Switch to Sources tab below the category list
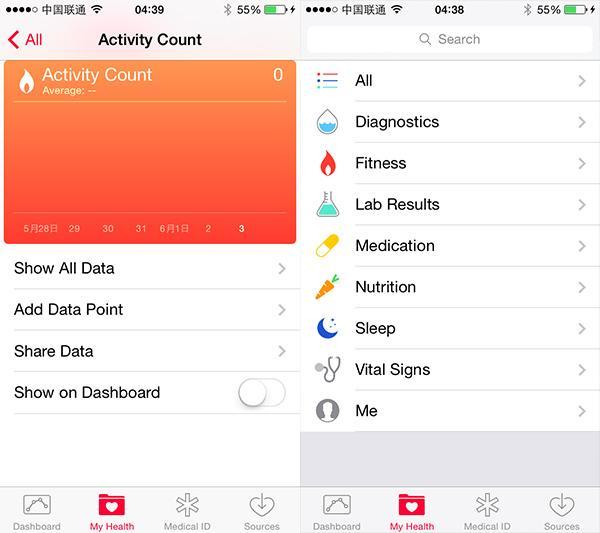This screenshot has width=600, height=533. click(x=561, y=511)
